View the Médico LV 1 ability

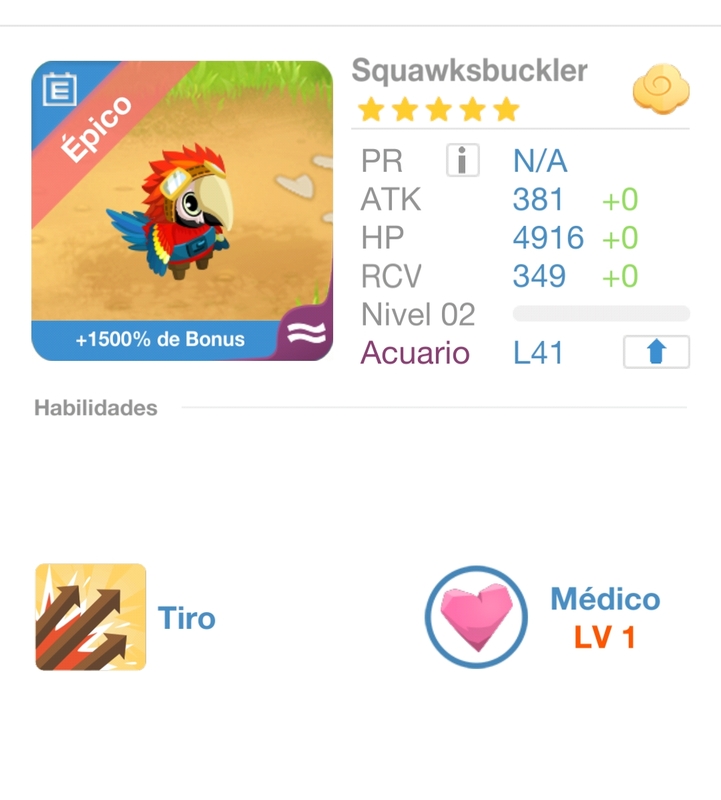(x=476, y=618)
